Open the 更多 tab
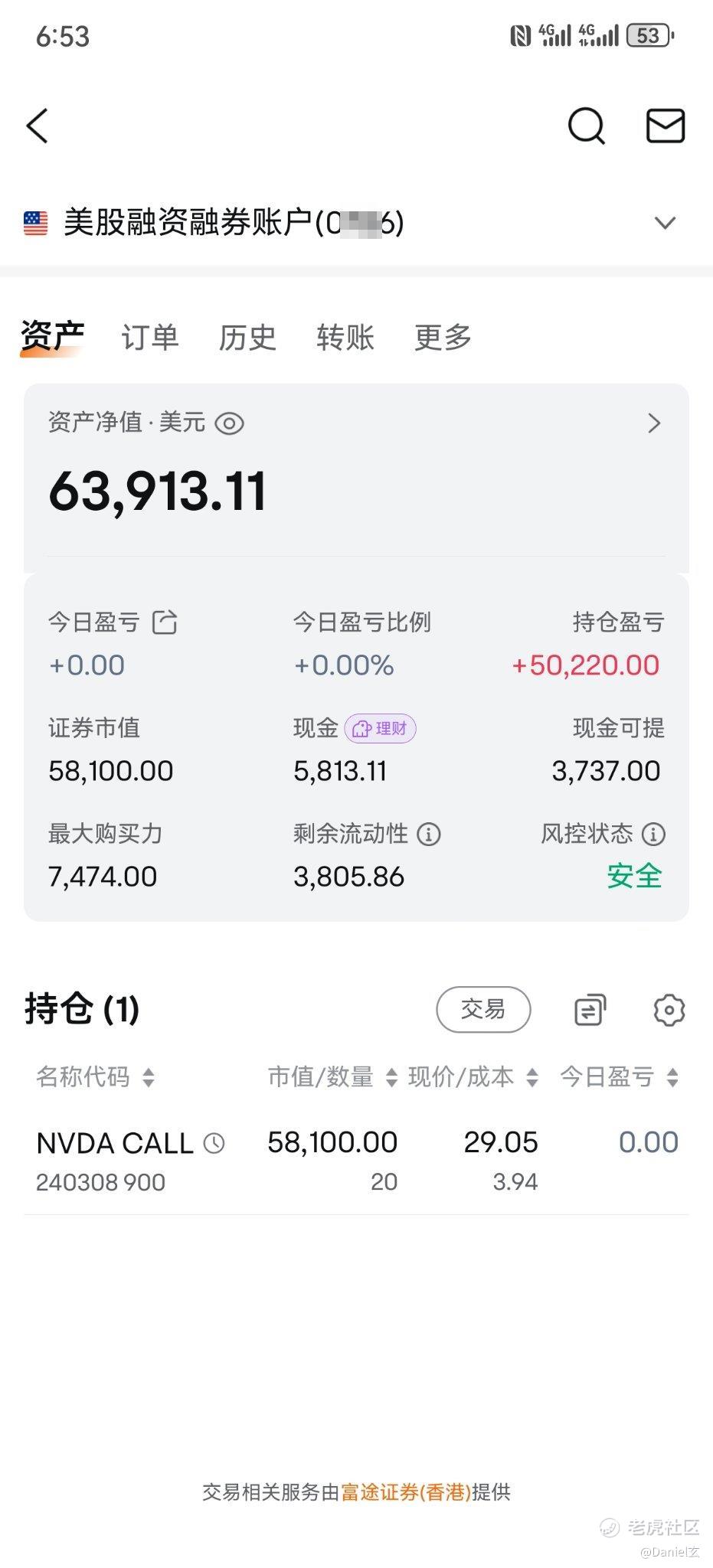 click(x=443, y=337)
